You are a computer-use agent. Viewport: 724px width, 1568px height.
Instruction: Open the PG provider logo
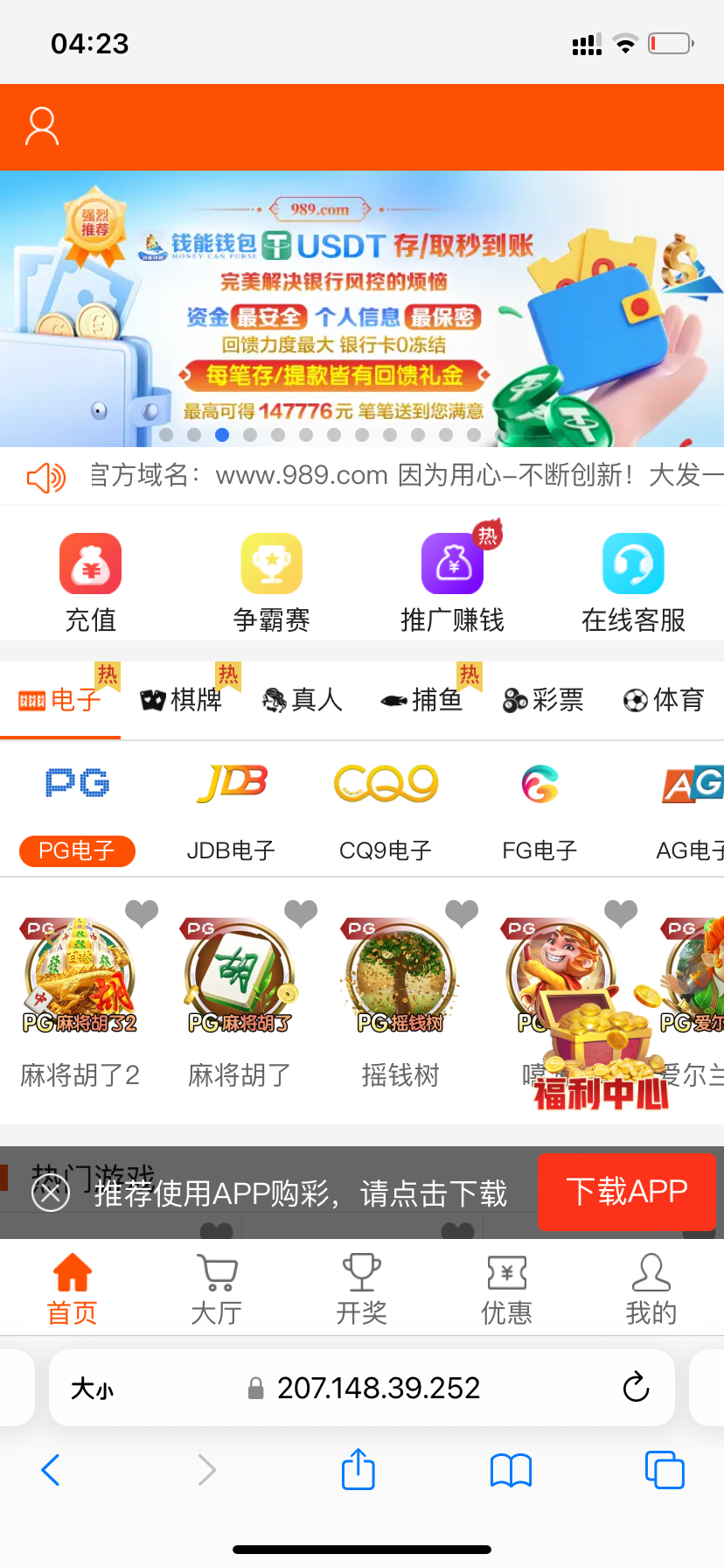(77, 783)
